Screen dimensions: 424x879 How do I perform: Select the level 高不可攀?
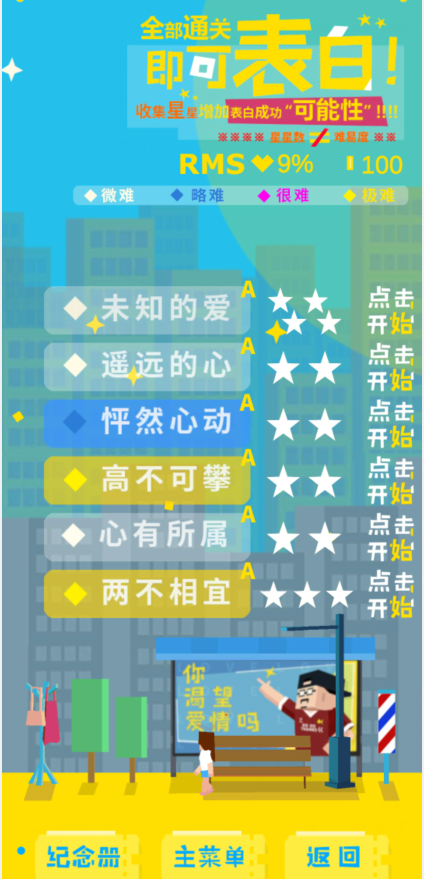coord(147,480)
